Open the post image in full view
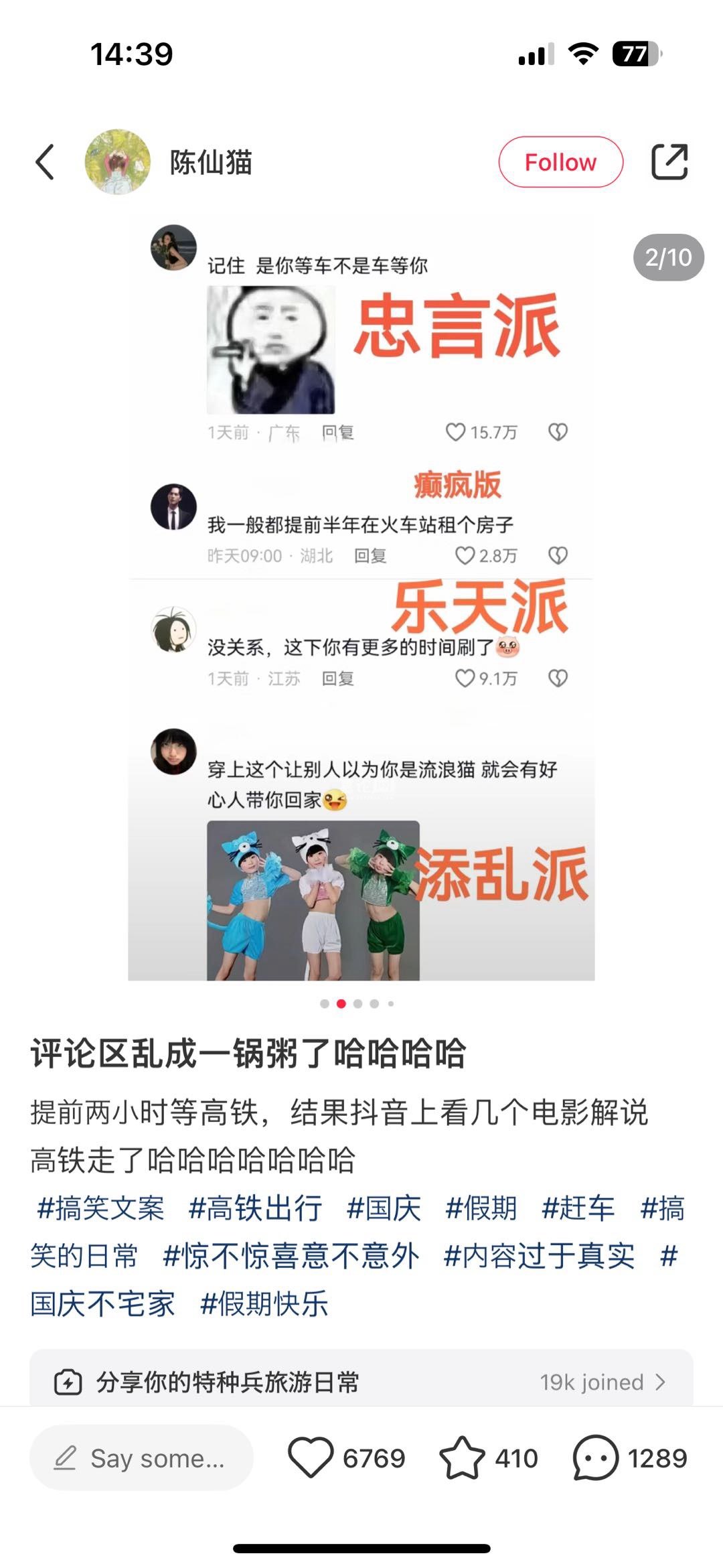The image size is (723, 1568). pyautogui.click(x=361, y=603)
